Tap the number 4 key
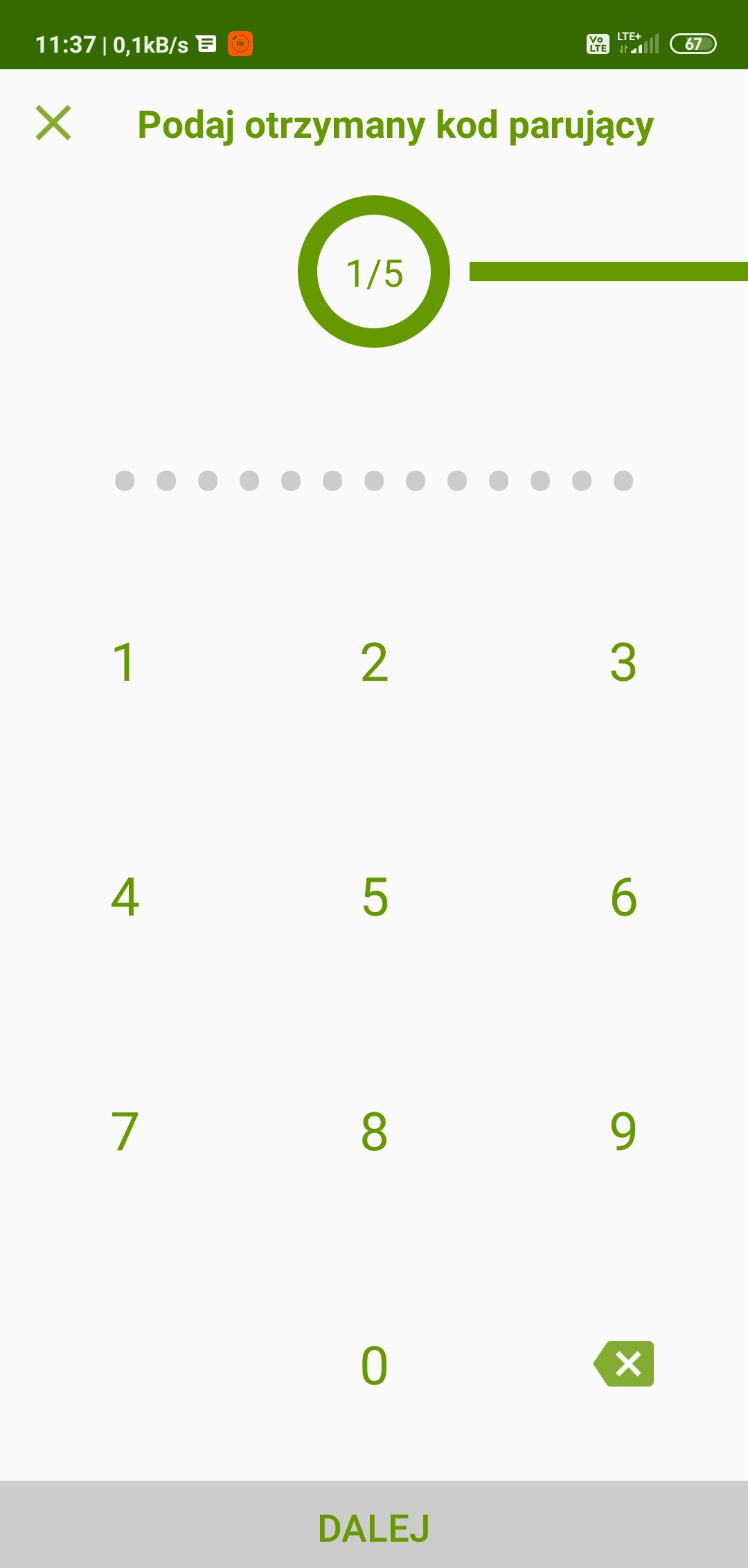This screenshot has height=1568, width=748. point(125,897)
